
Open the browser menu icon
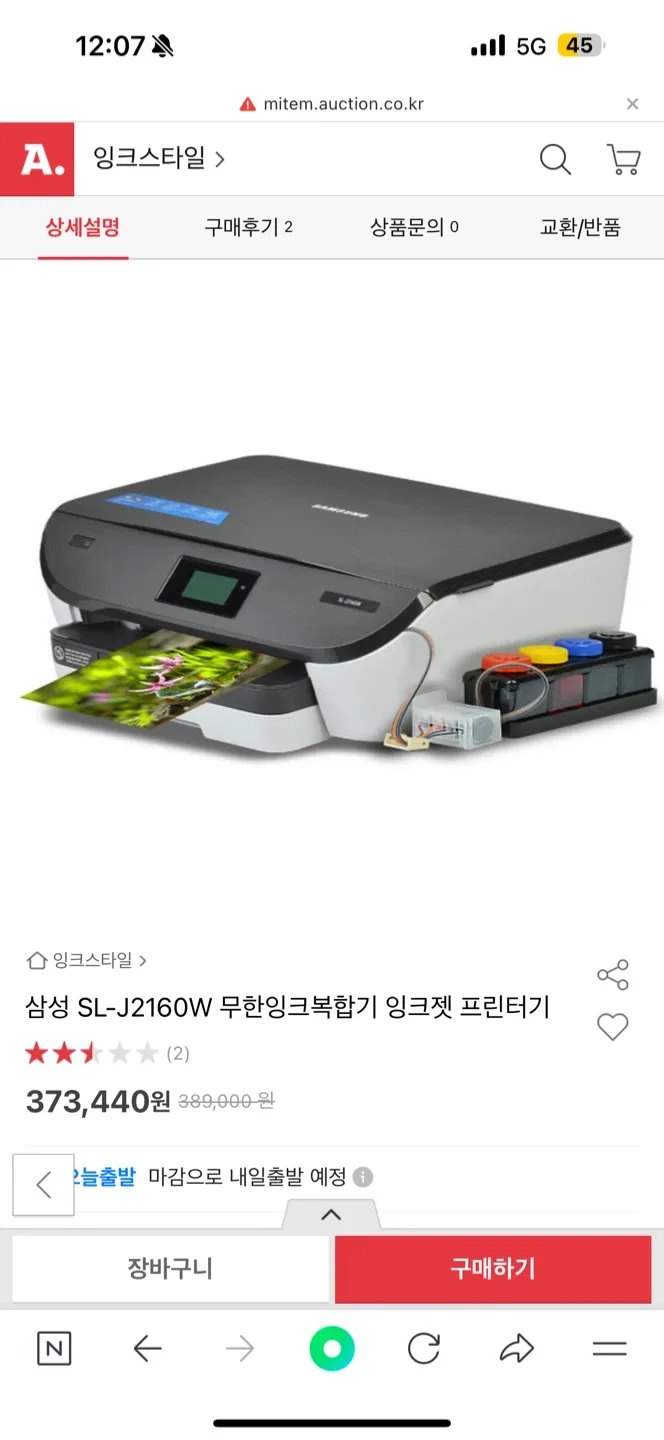click(x=609, y=1349)
